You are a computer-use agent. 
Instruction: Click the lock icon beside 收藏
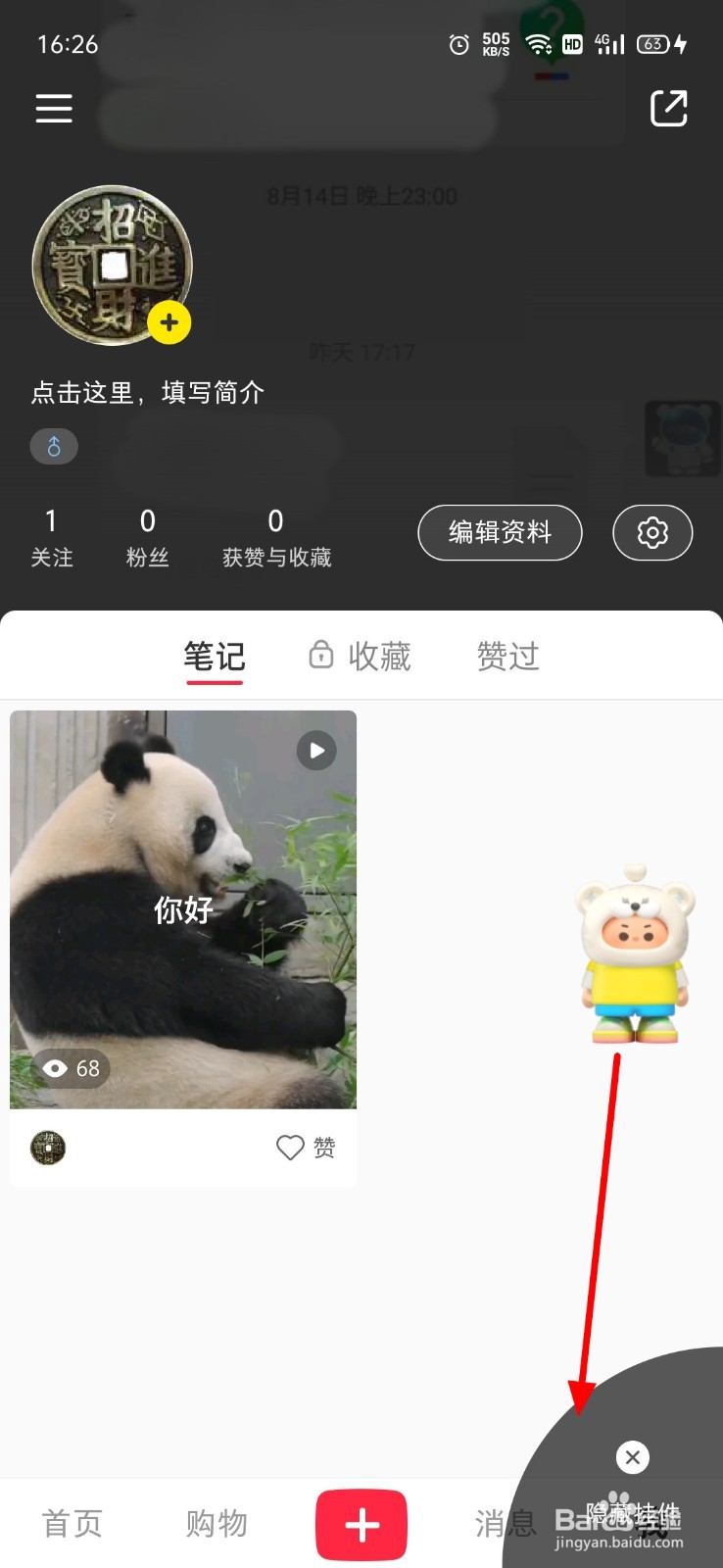pyautogui.click(x=320, y=655)
